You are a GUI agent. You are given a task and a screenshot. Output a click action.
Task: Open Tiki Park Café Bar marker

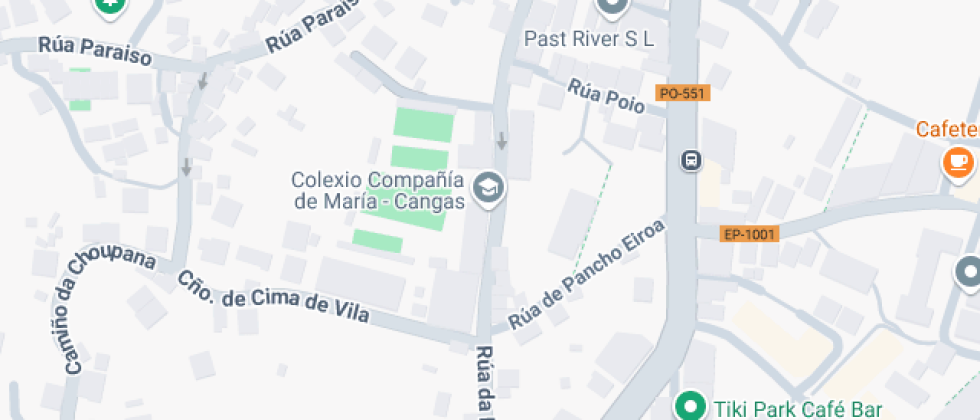[690, 406]
